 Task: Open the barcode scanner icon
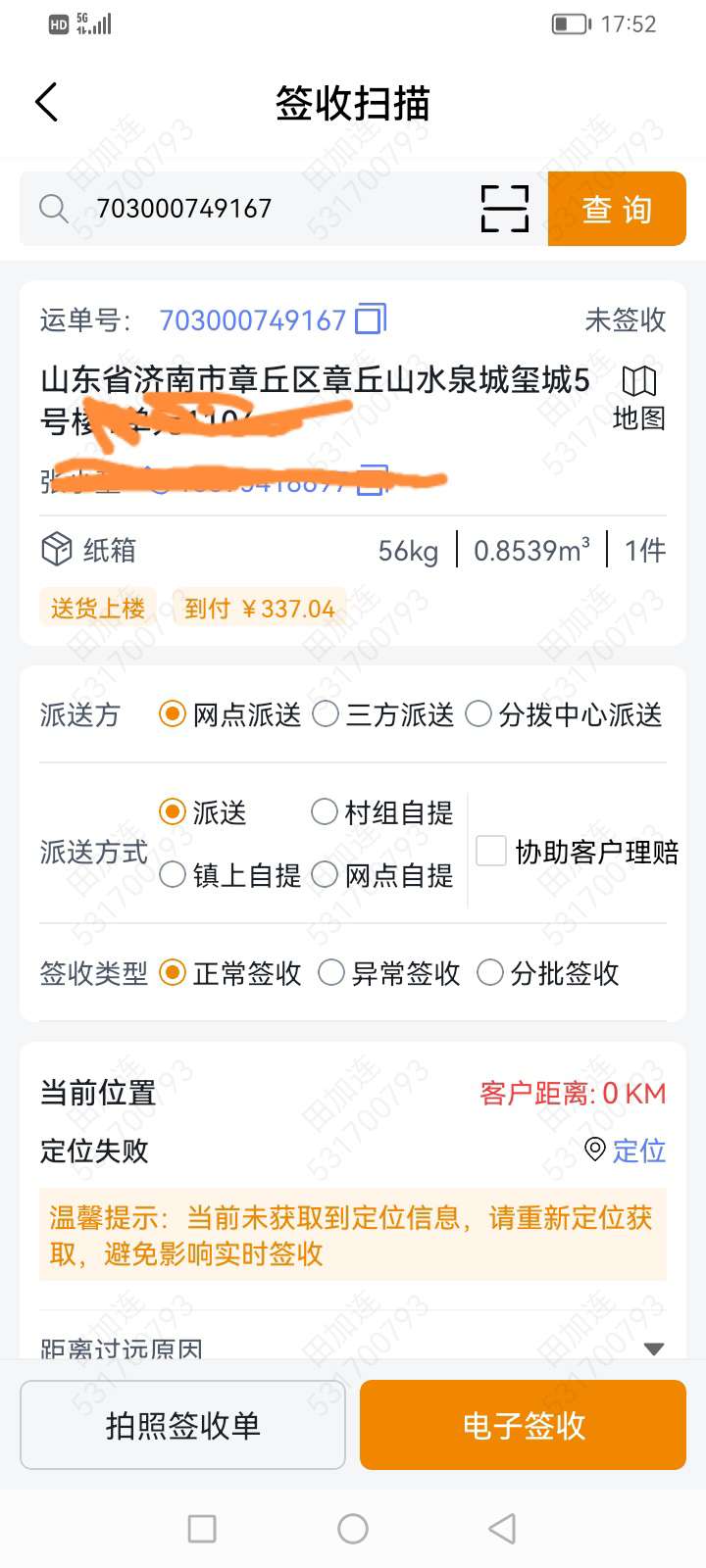pos(505,209)
